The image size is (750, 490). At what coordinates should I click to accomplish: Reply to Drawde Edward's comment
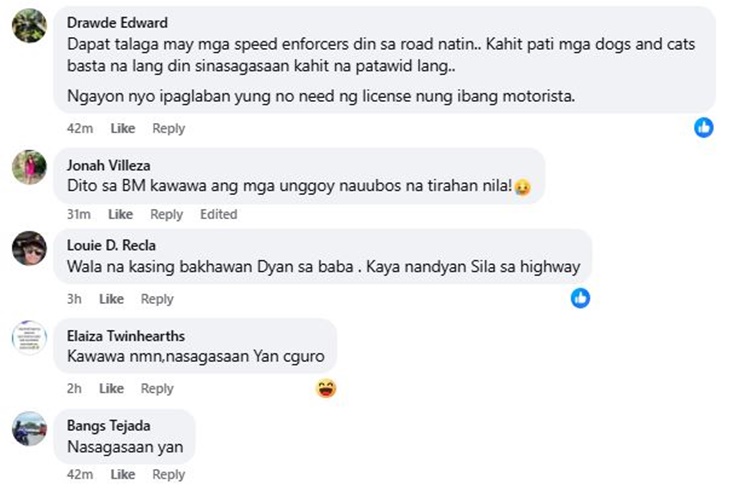pos(168,129)
